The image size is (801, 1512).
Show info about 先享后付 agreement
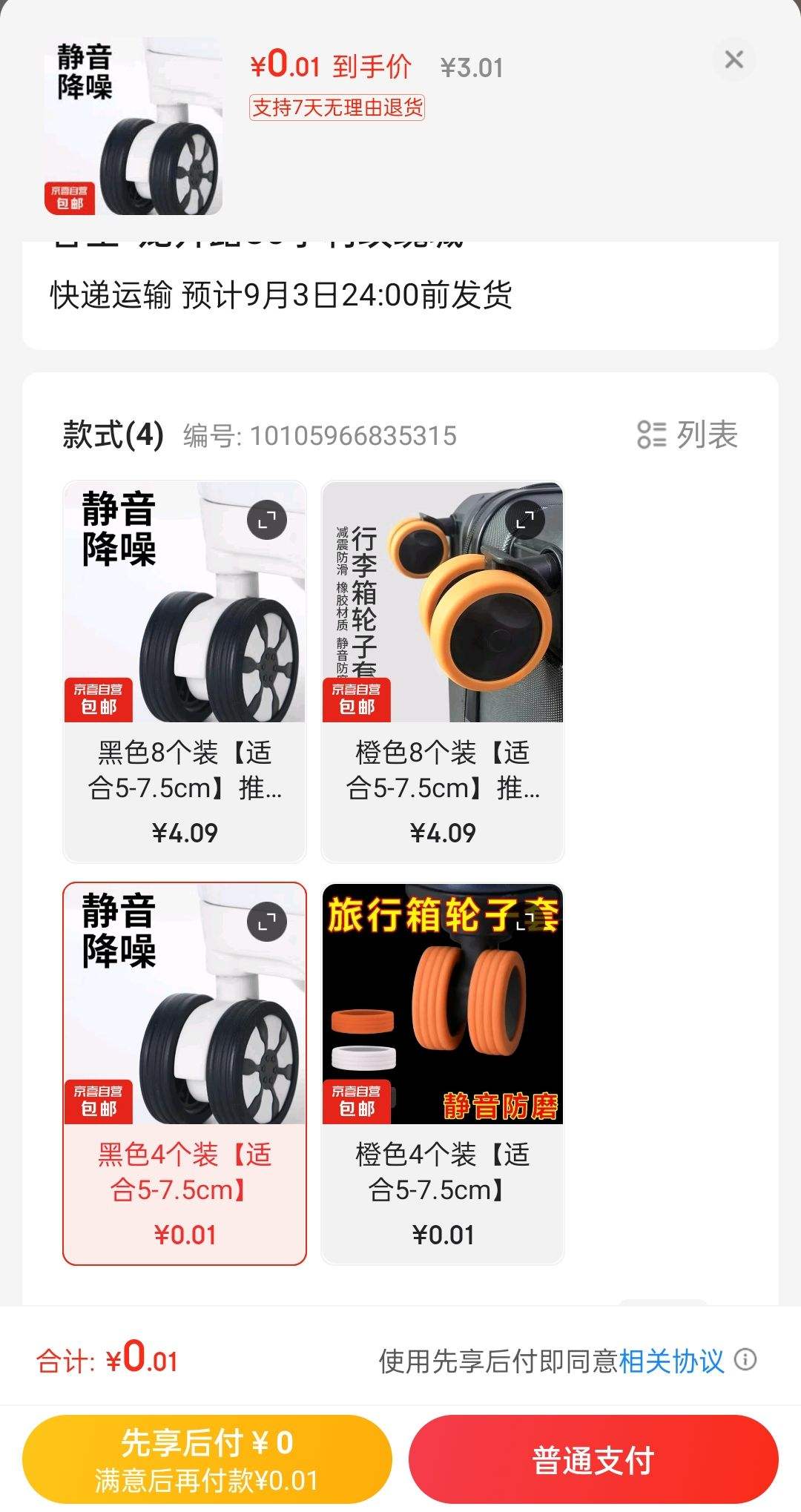[745, 1359]
